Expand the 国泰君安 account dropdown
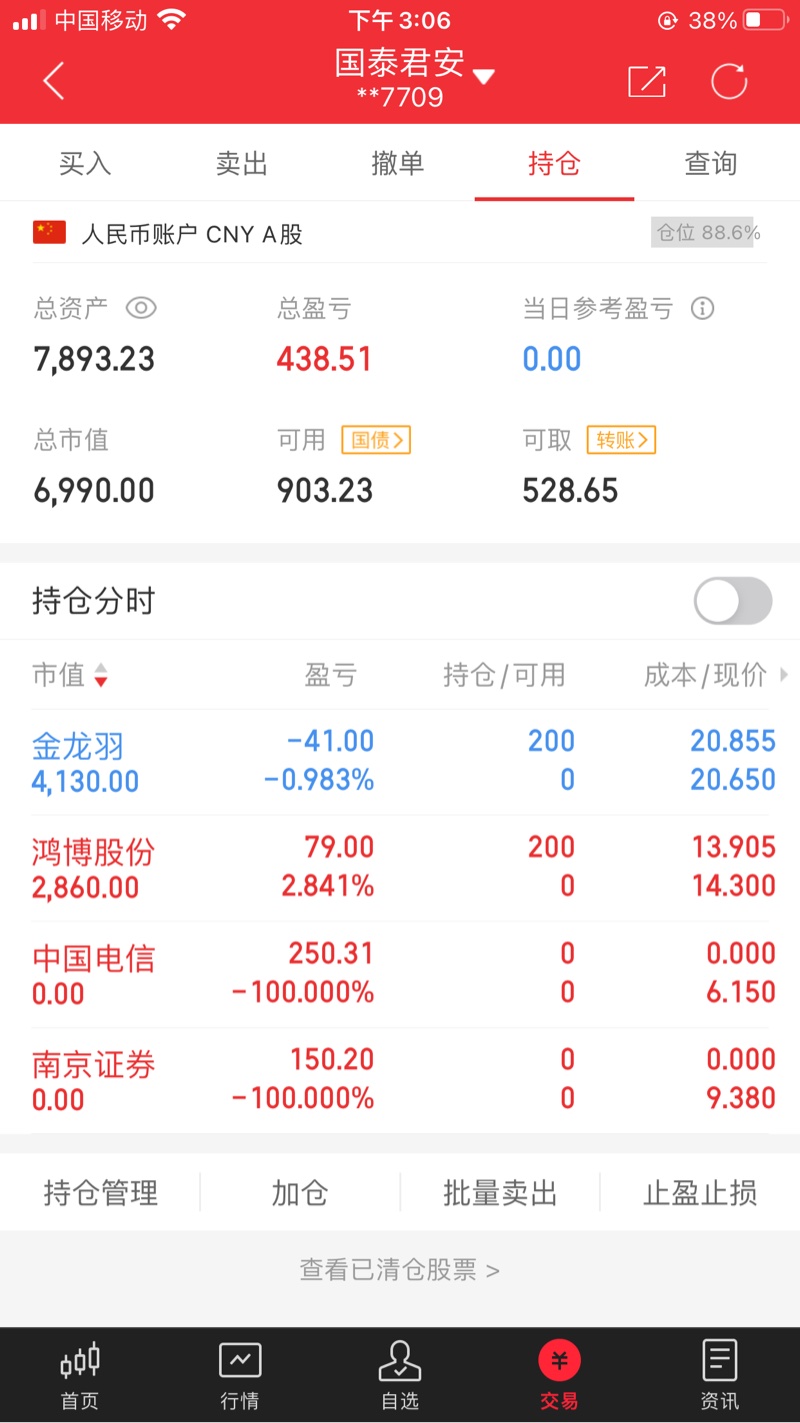800x1423 pixels. pyautogui.click(x=484, y=77)
